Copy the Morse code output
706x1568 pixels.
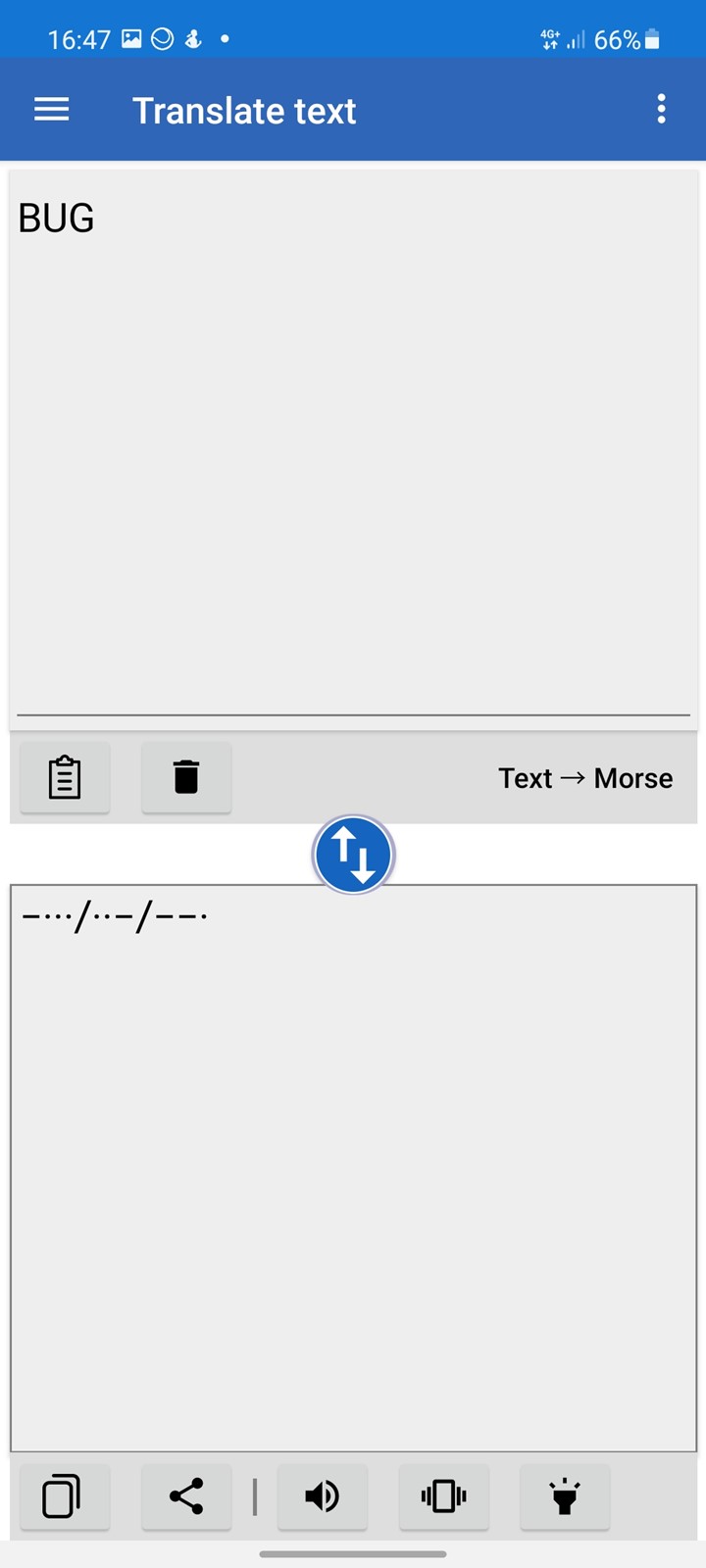65,1496
